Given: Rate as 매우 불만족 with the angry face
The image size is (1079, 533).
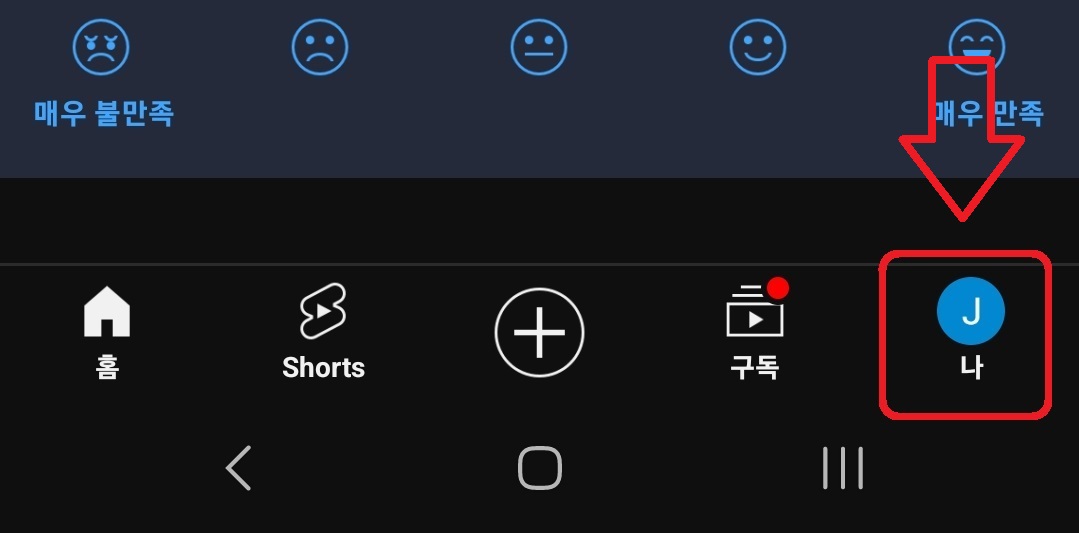Looking at the screenshot, I should click(x=102, y=48).
